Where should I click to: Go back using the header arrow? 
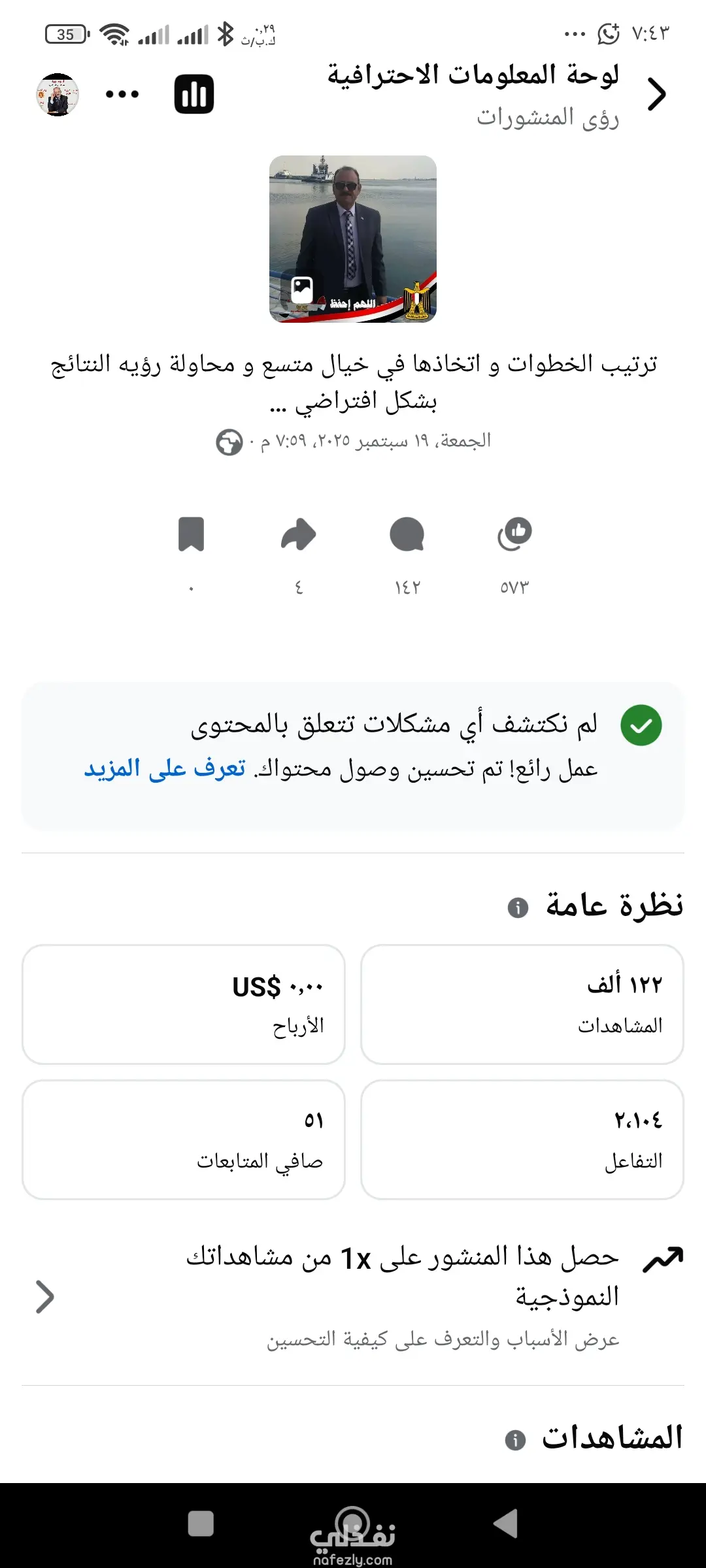[656, 95]
